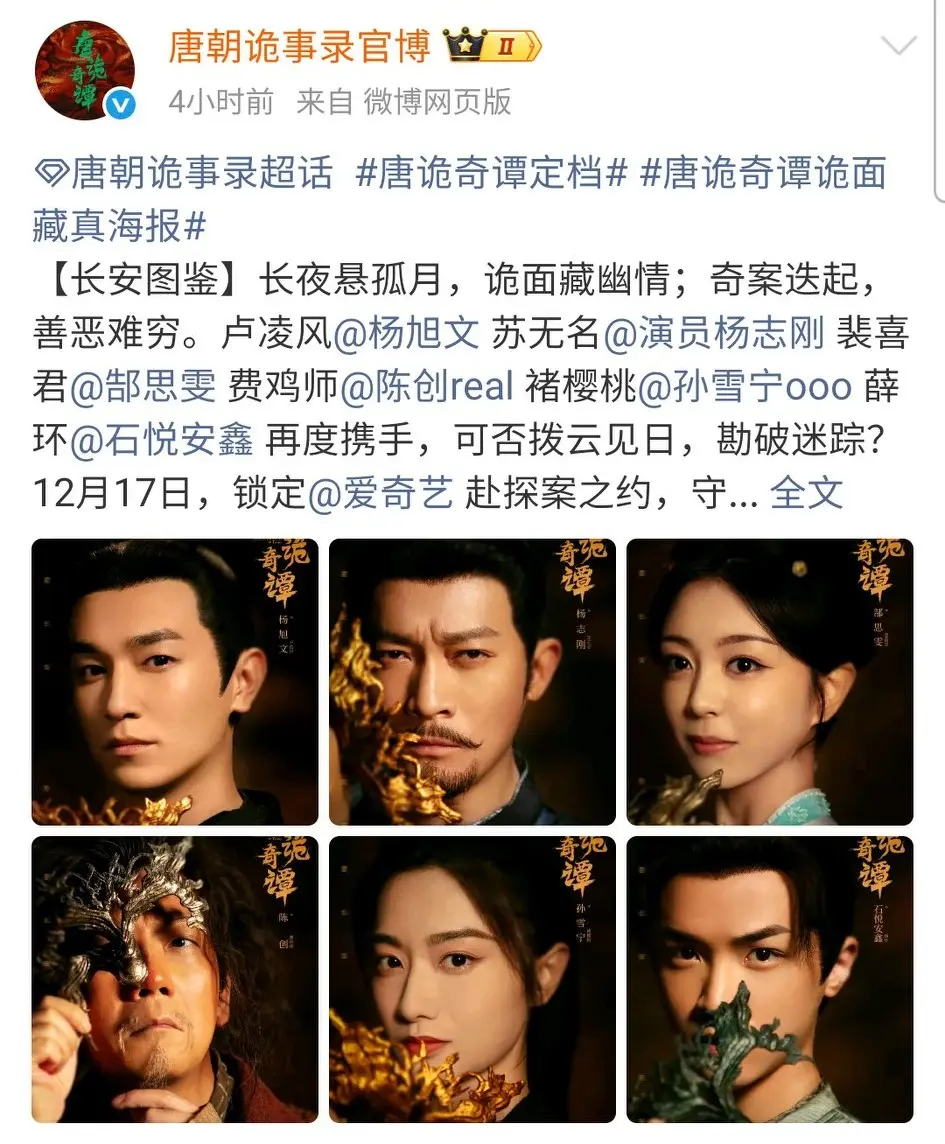Viewport: 945px width, 1144px height.
Task: View the 杨旭文 poster image
Action: [x=175, y=682]
